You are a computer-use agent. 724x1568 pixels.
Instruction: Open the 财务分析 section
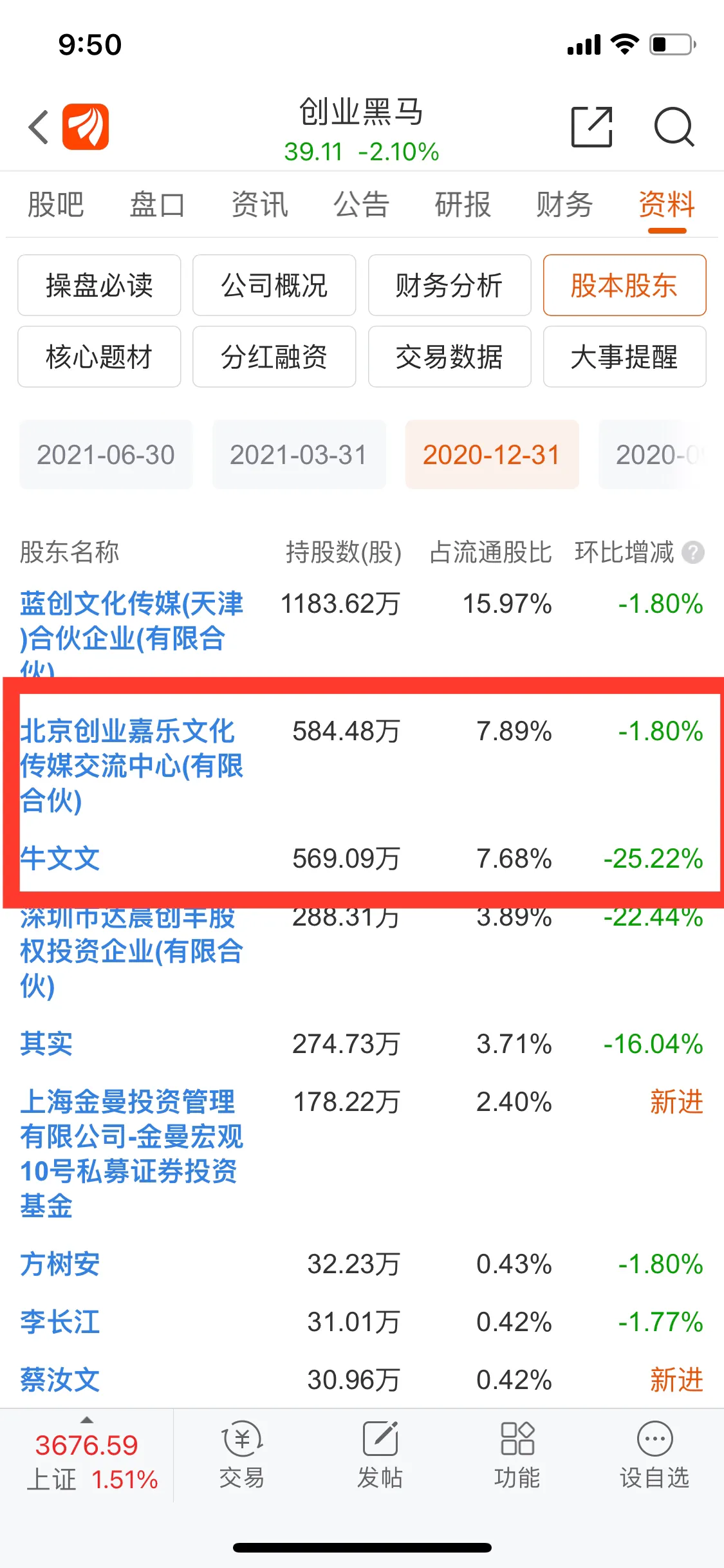pos(449,285)
